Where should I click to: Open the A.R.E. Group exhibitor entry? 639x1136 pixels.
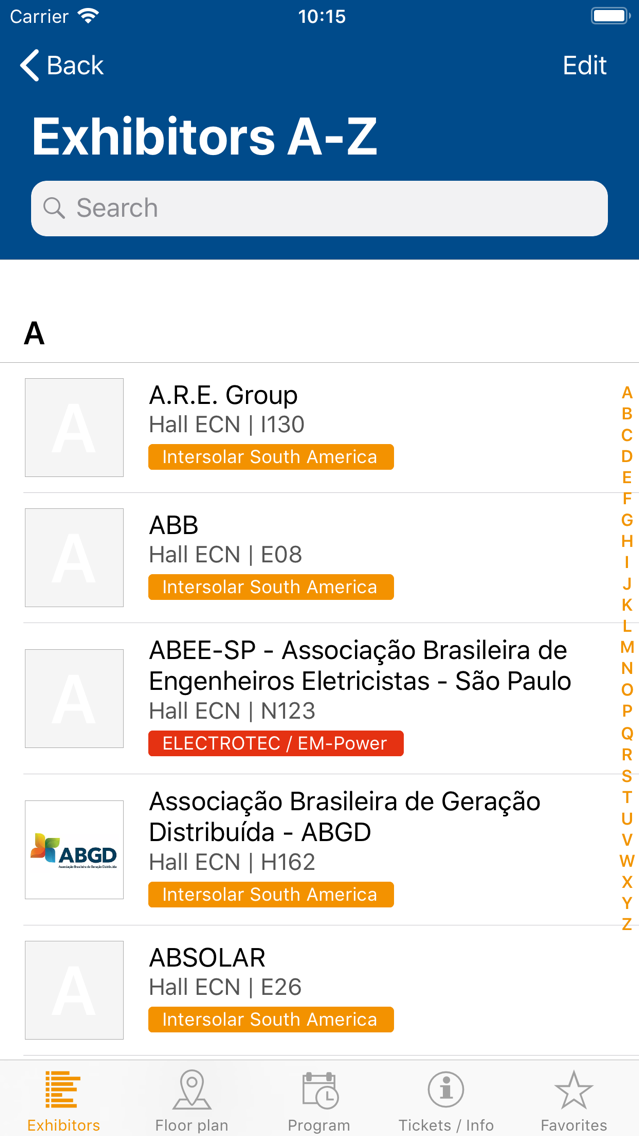[x=320, y=427]
